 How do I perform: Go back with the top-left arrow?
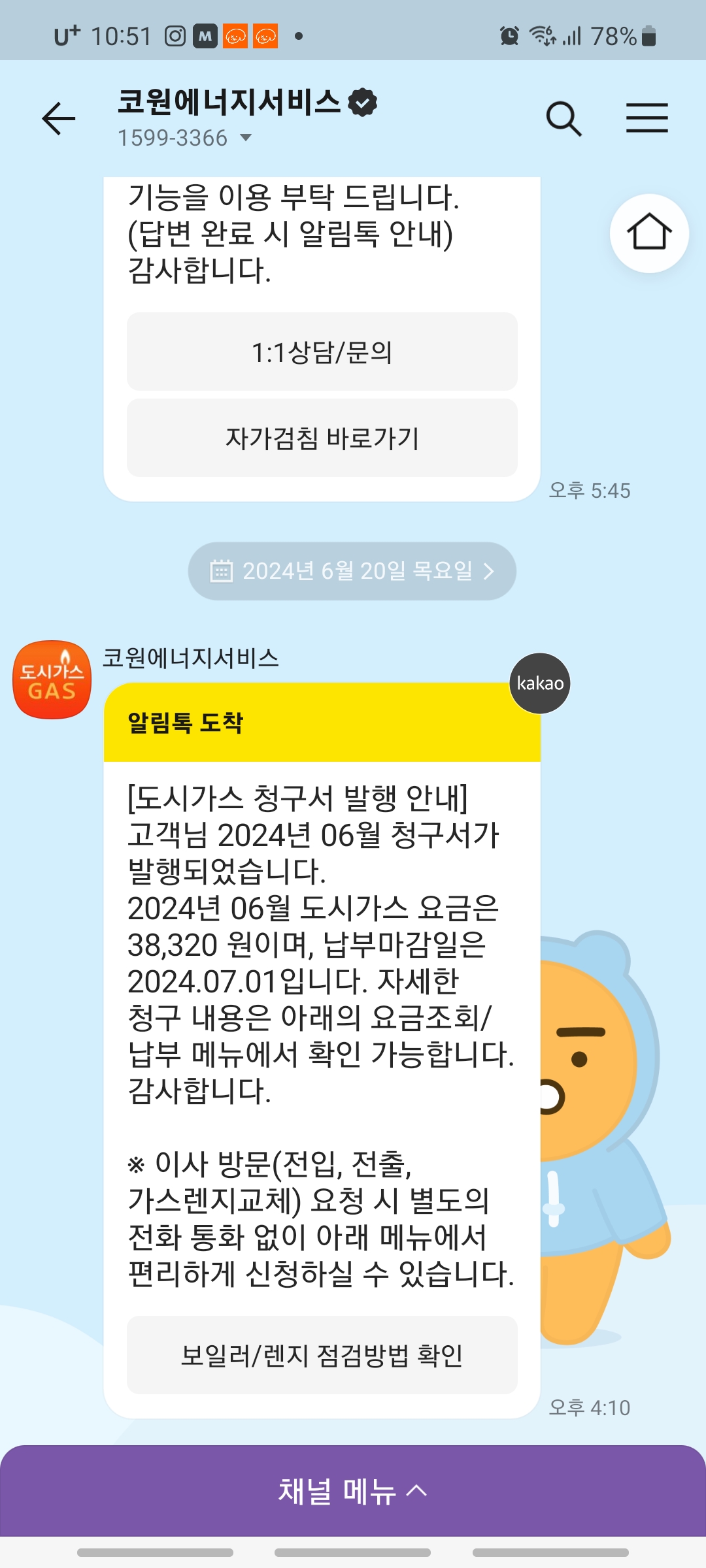(59, 119)
